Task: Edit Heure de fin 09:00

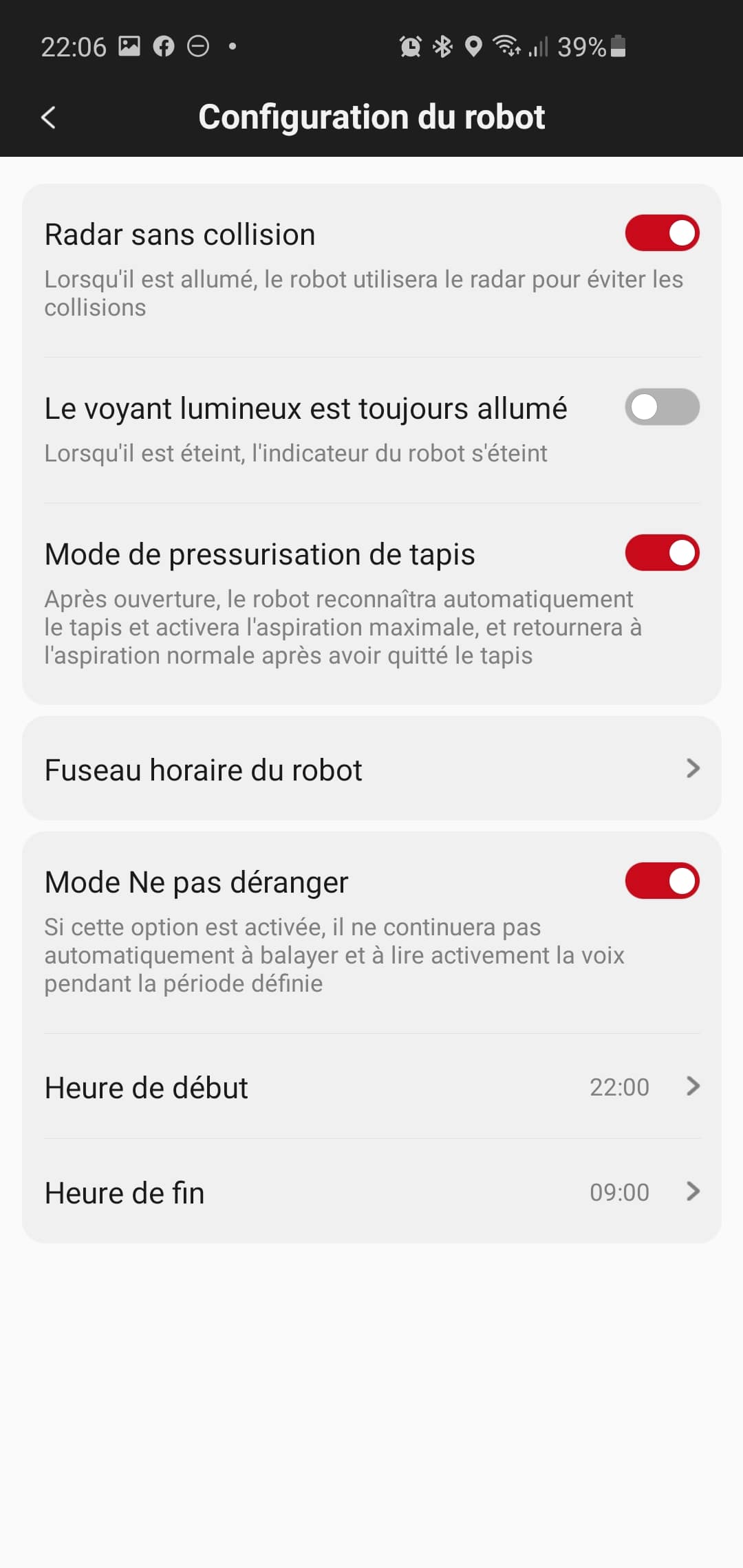Action: pos(371,1192)
